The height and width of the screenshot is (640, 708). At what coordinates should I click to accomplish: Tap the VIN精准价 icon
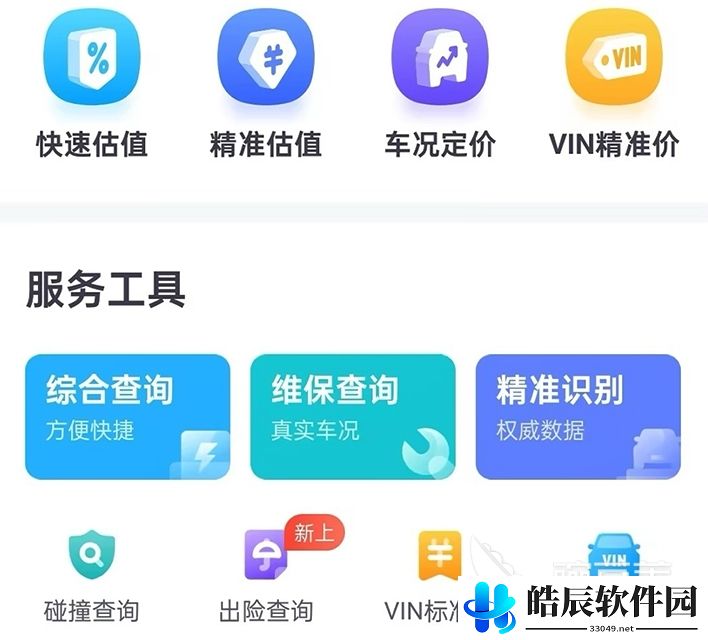tap(614, 62)
